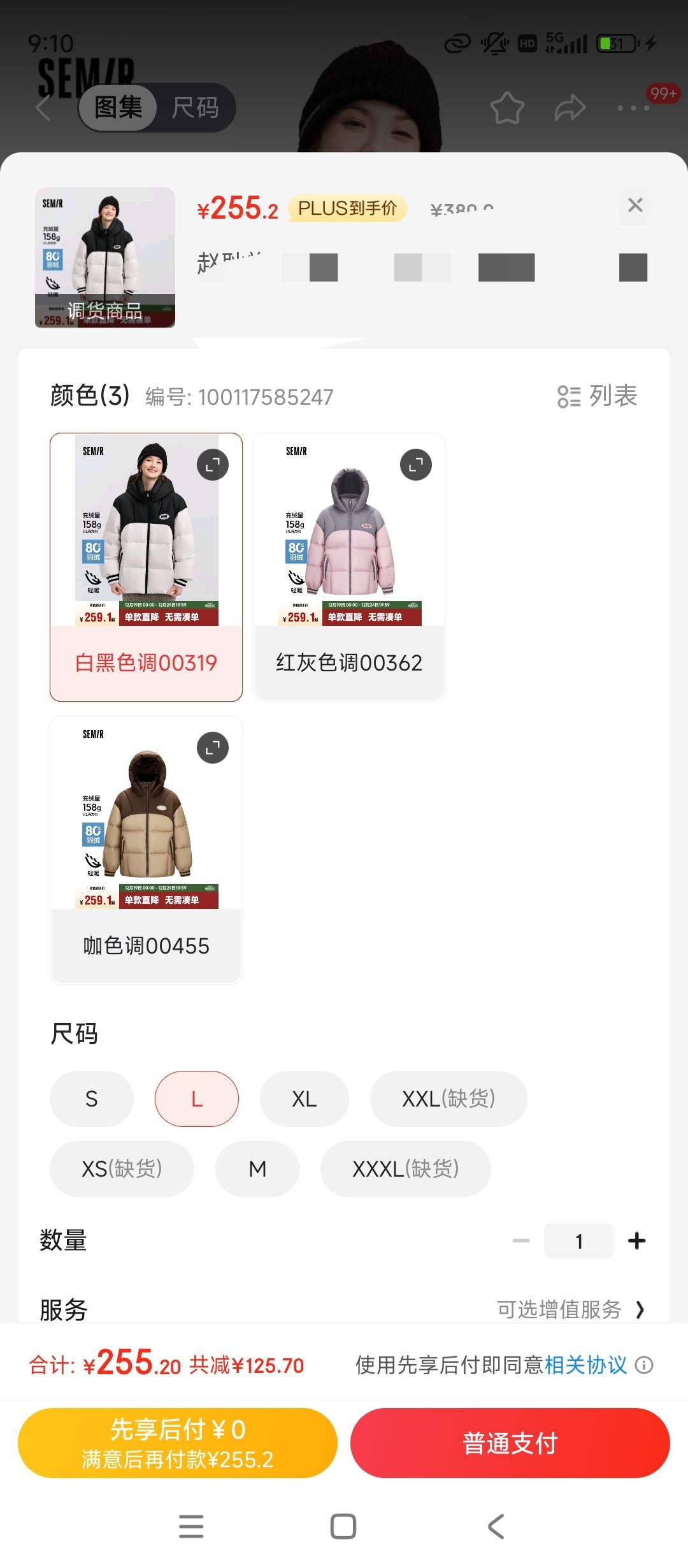Enlarge 白黑色调00319 with its corner expand icon

click(213, 464)
